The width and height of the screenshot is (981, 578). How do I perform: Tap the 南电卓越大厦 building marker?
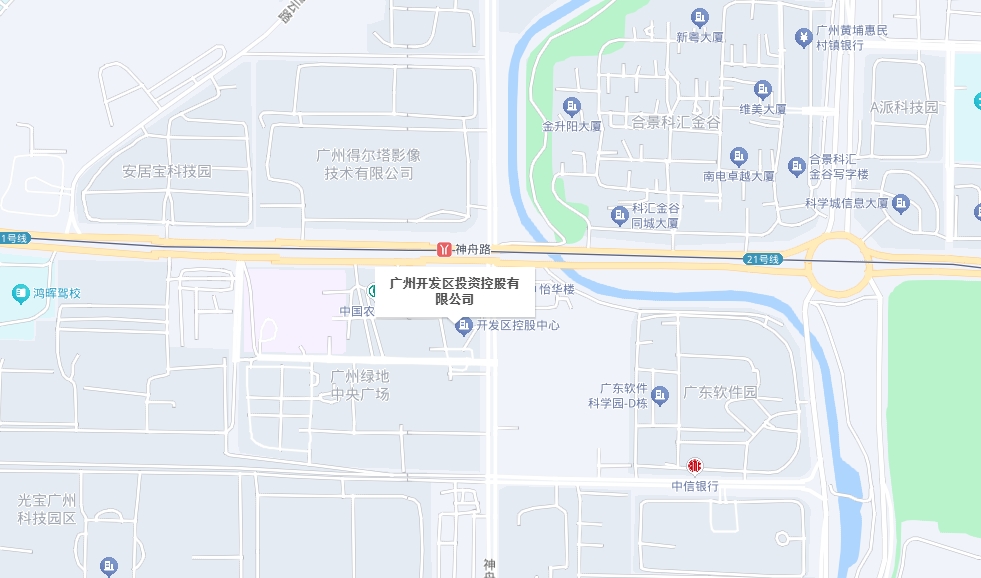738,156
